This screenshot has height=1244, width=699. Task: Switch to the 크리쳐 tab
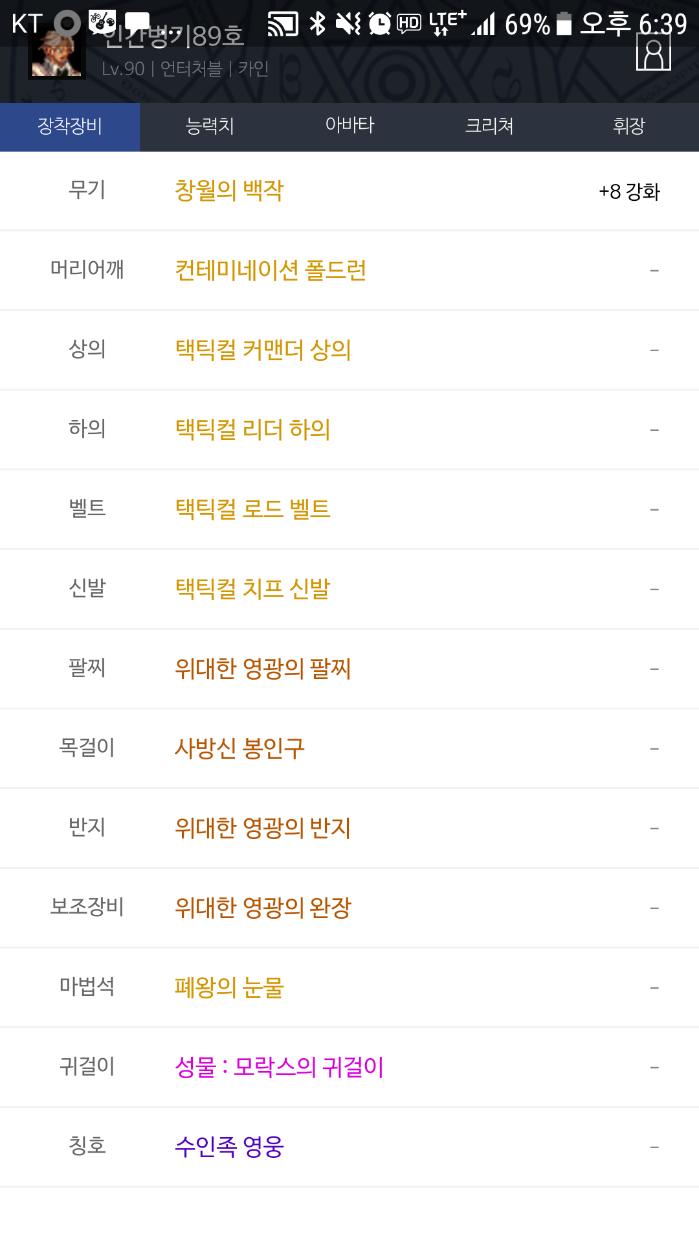(489, 127)
